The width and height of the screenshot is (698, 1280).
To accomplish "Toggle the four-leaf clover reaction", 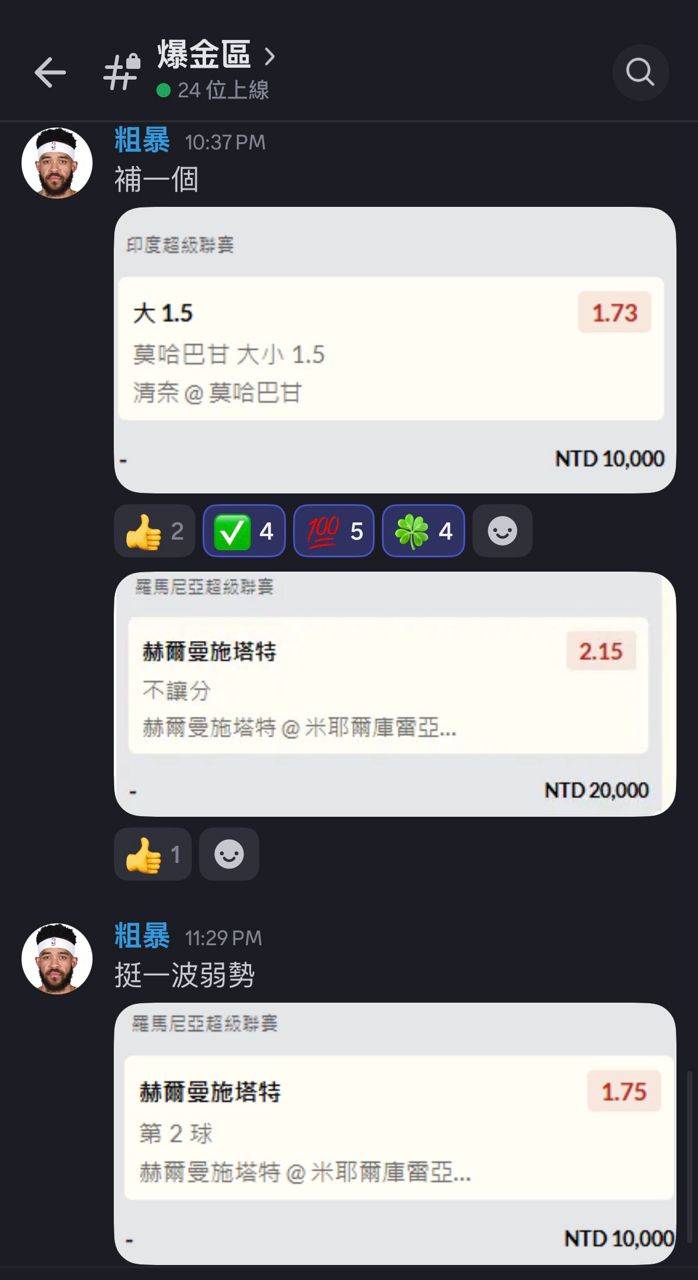I will [423, 531].
